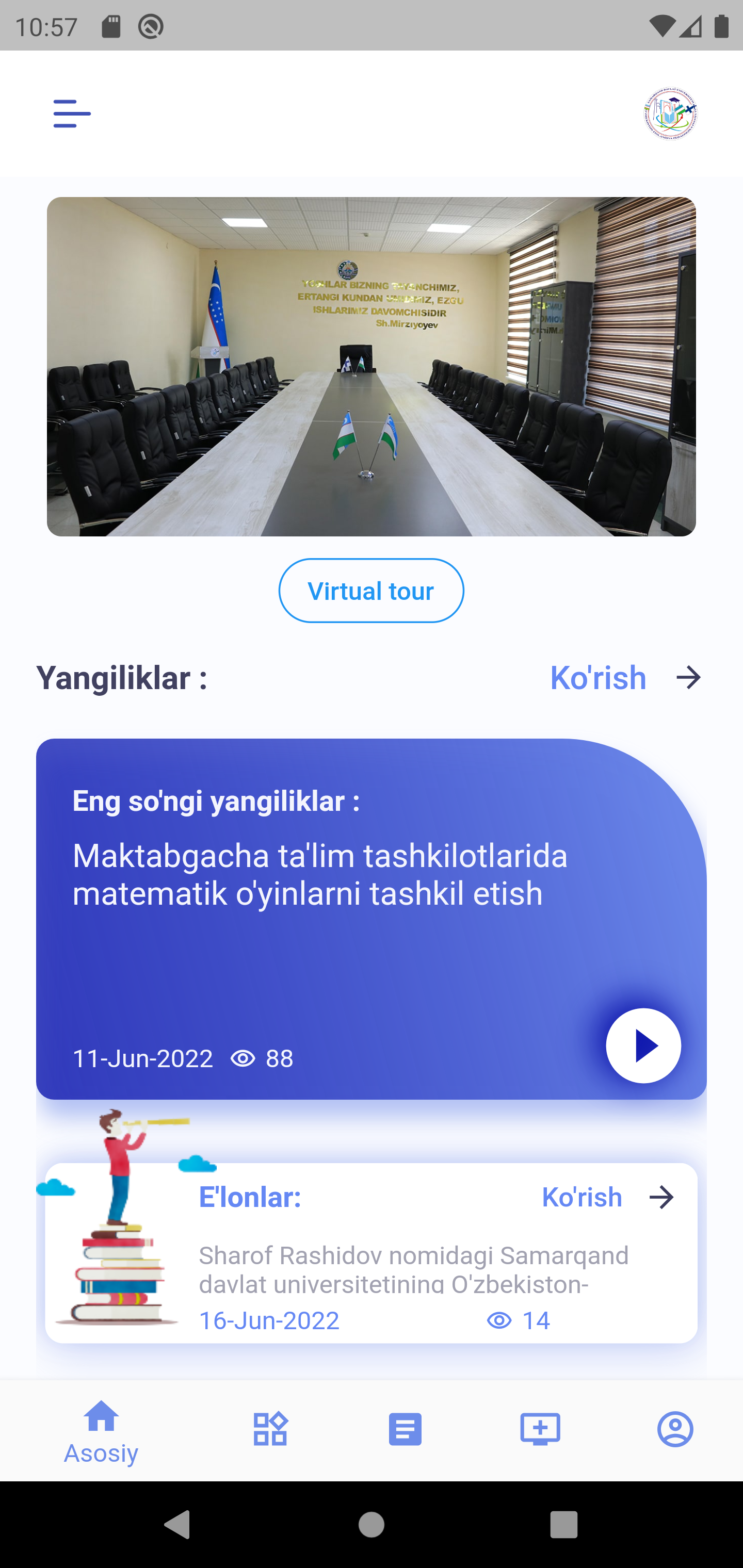Go back using system navigation
The image size is (743, 1568).
click(177, 1525)
